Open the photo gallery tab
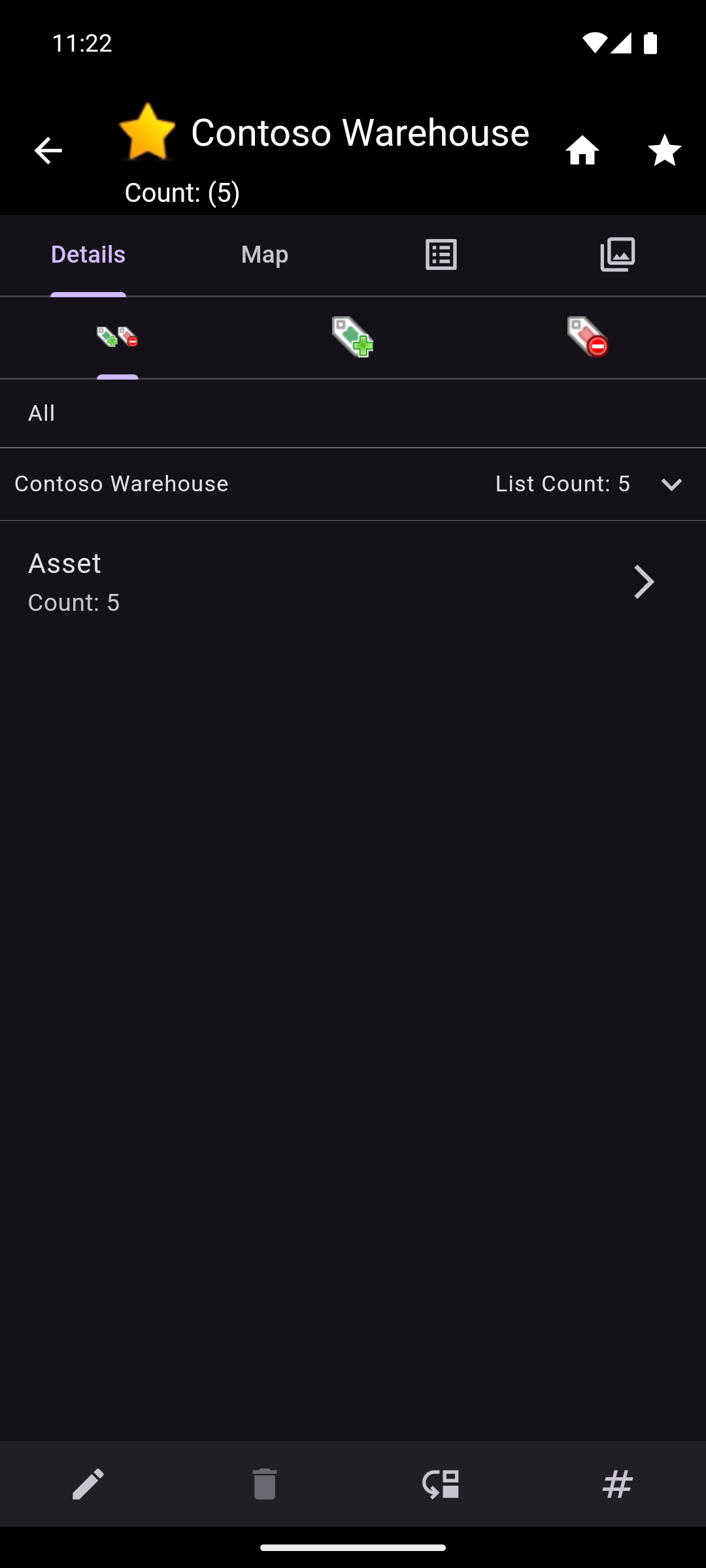 (x=617, y=255)
